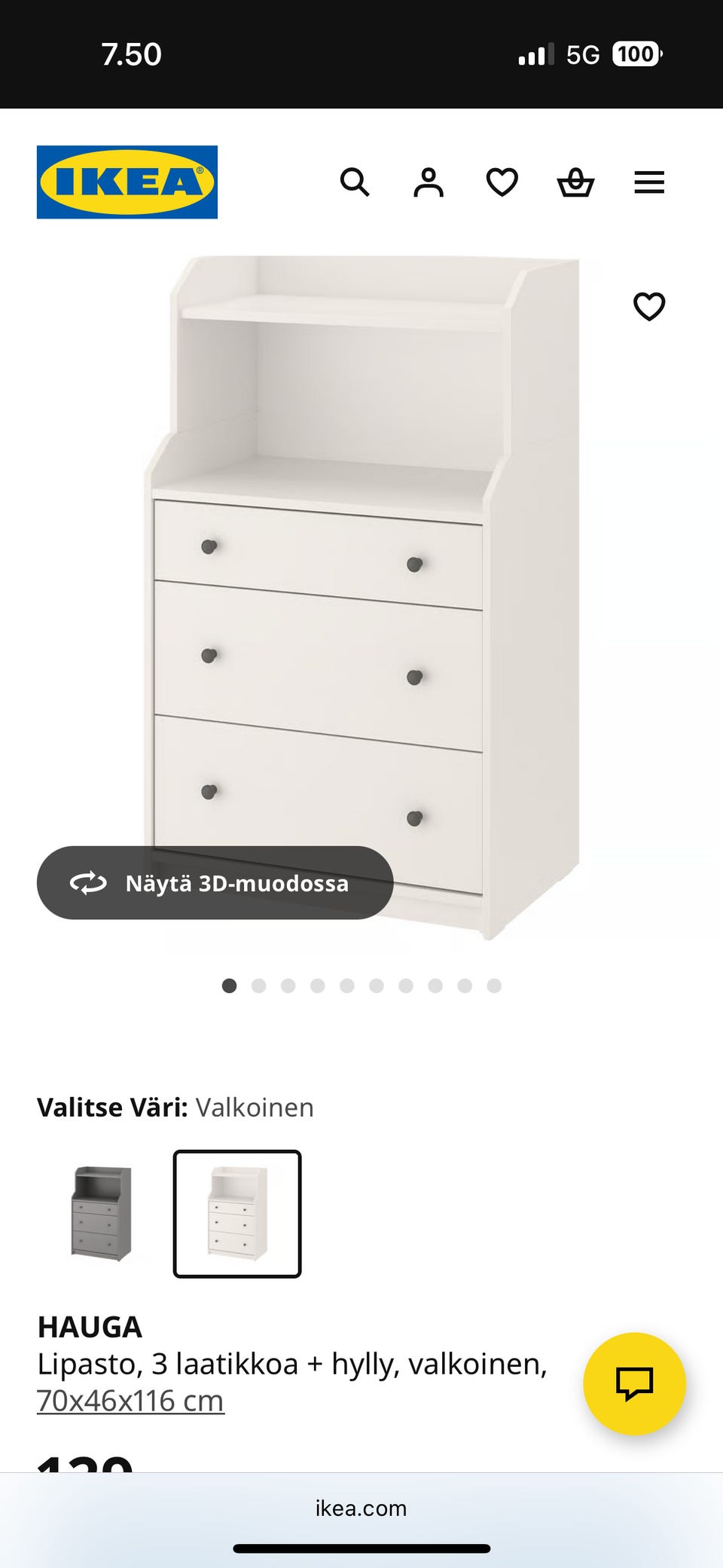The height and width of the screenshot is (1568, 723).
Task: Add HAUGA dresser to favorites with heart toggle
Action: 648,307
